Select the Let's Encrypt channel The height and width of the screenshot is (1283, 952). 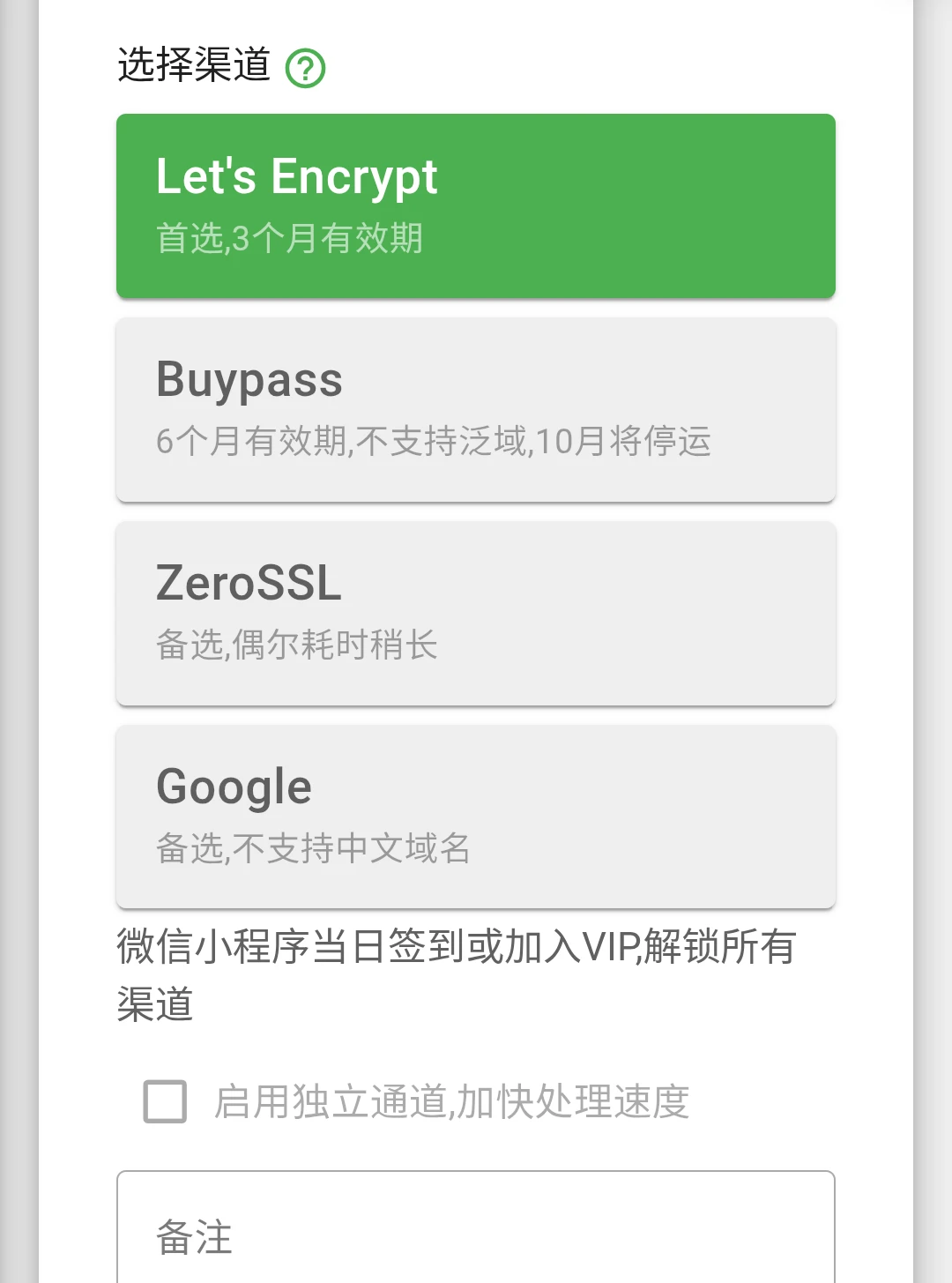coord(475,205)
